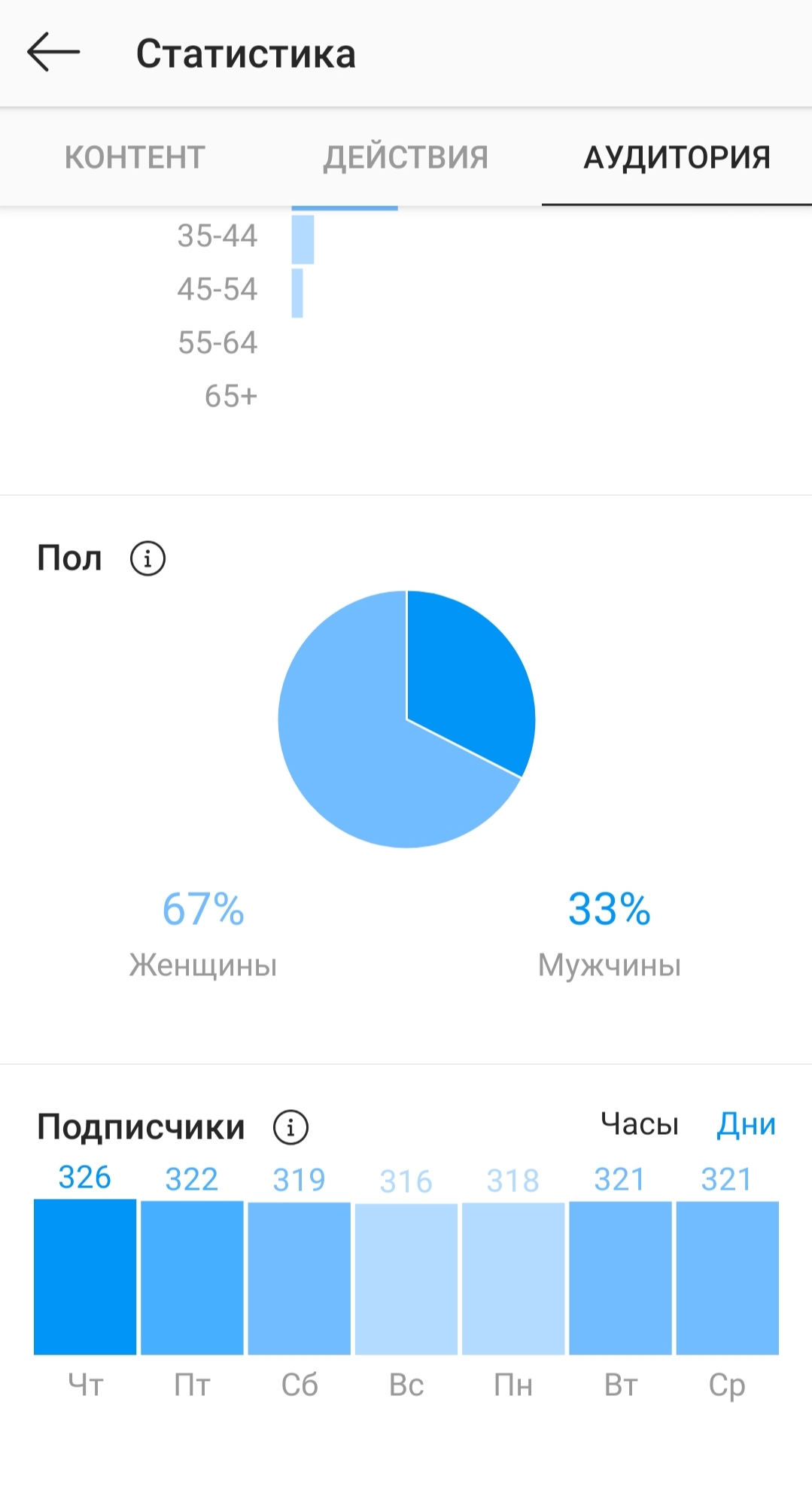
Task: Open info icon next to Подписчики
Action: click(x=290, y=1127)
